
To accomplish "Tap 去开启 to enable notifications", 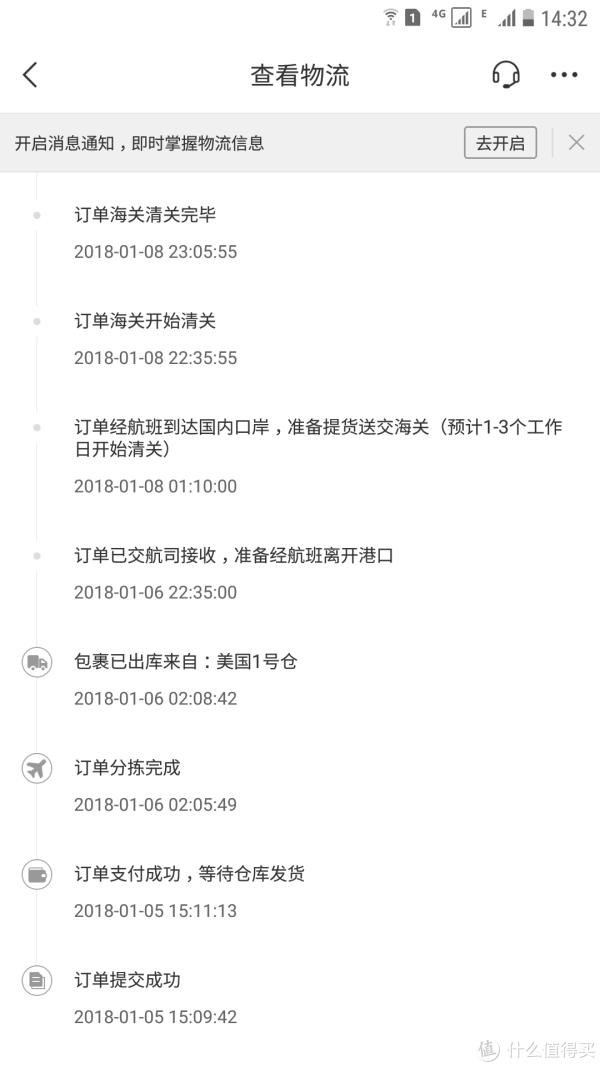I will click(500, 143).
